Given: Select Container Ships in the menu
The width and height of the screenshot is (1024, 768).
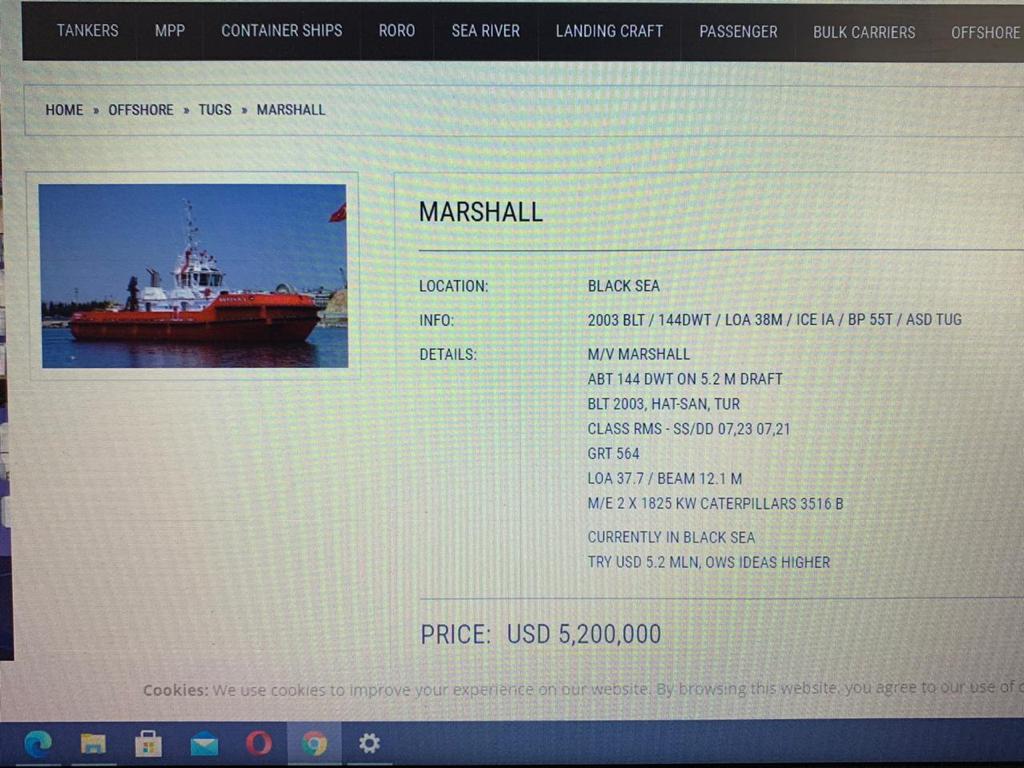Looking at the screenshot, I should [281, 31].
